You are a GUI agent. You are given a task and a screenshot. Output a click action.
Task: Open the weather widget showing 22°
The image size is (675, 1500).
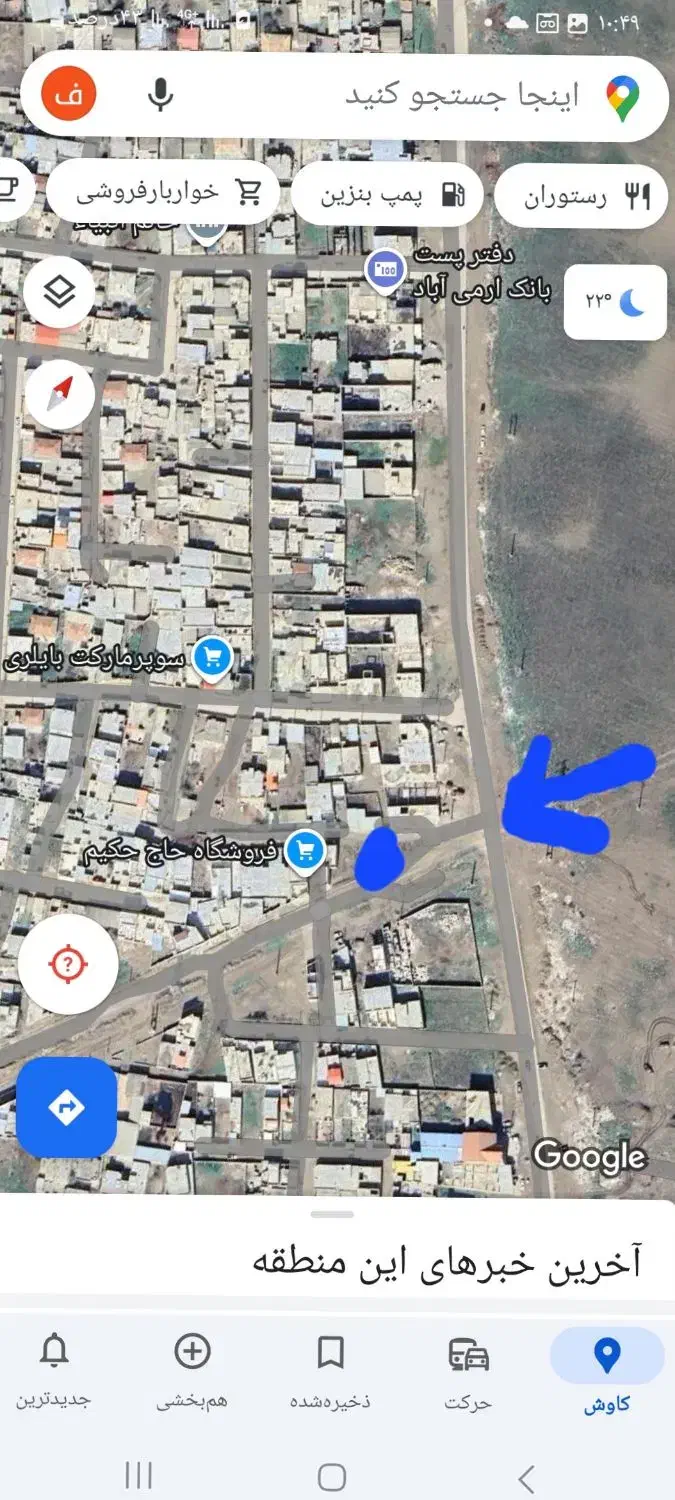(615, 302)
